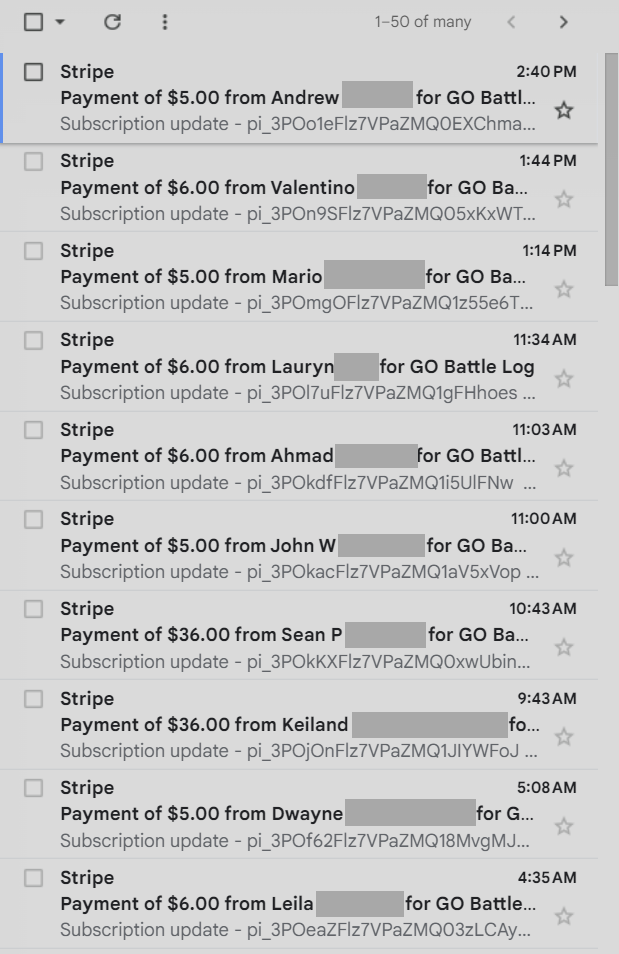619x954 pixels.
Task: Open the payment email from John W
Action: [x=298, y=546]
